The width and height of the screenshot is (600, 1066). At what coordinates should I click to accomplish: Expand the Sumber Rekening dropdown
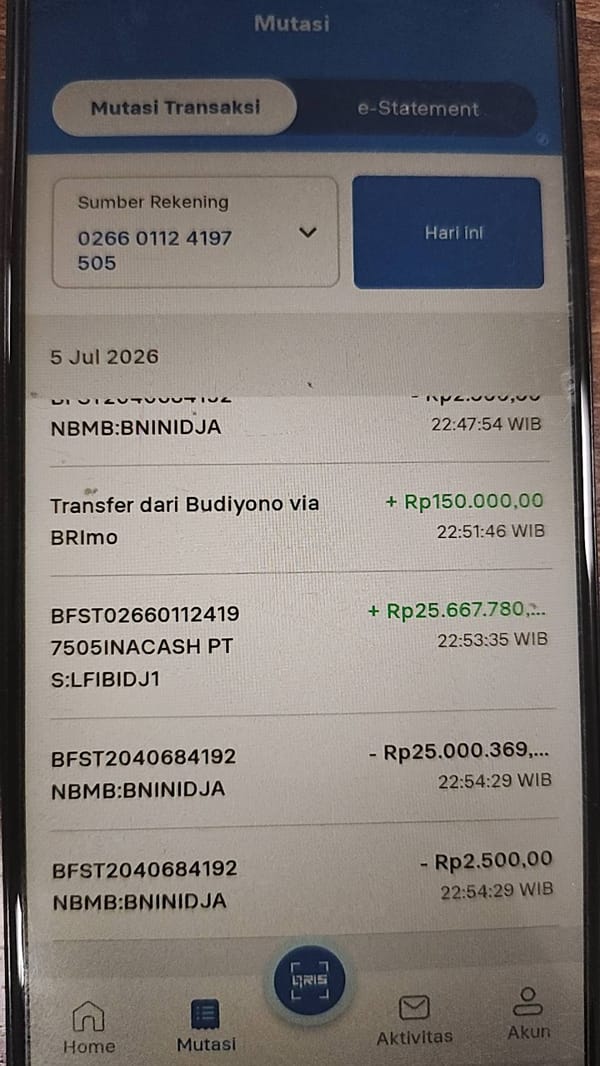click(x=196, y=233)
